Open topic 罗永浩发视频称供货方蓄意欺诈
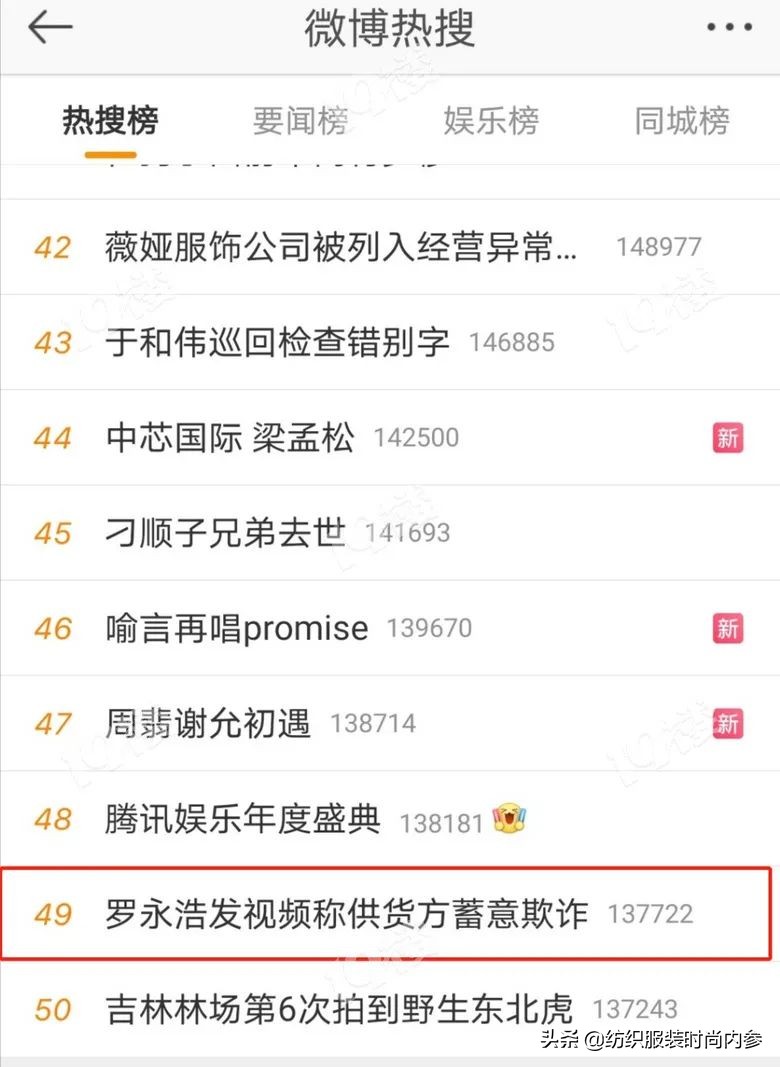Image resolution: width=780 pixels, height=1067 pixels. [x=346, y=914]
